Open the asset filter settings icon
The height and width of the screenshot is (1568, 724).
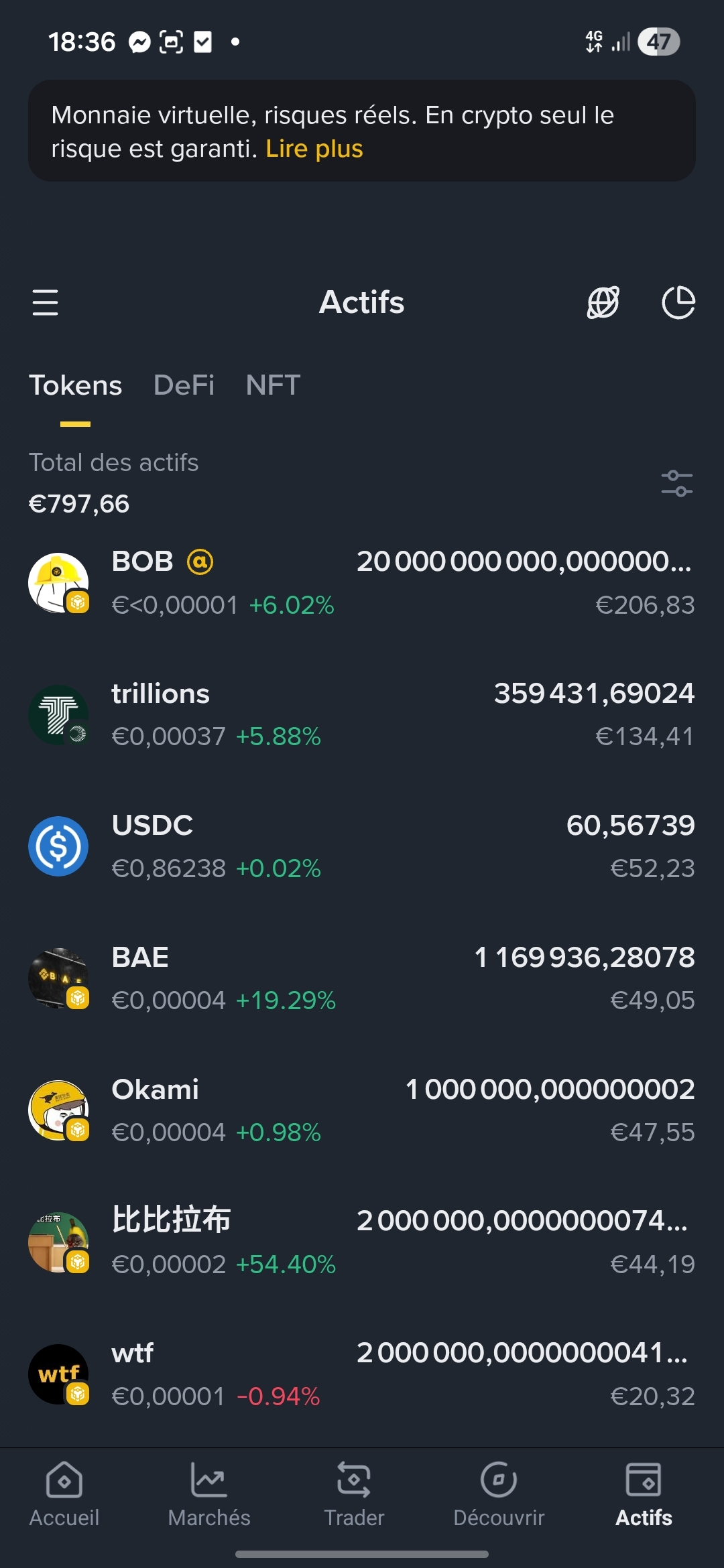pyautogui.click(x=676, y=483)
